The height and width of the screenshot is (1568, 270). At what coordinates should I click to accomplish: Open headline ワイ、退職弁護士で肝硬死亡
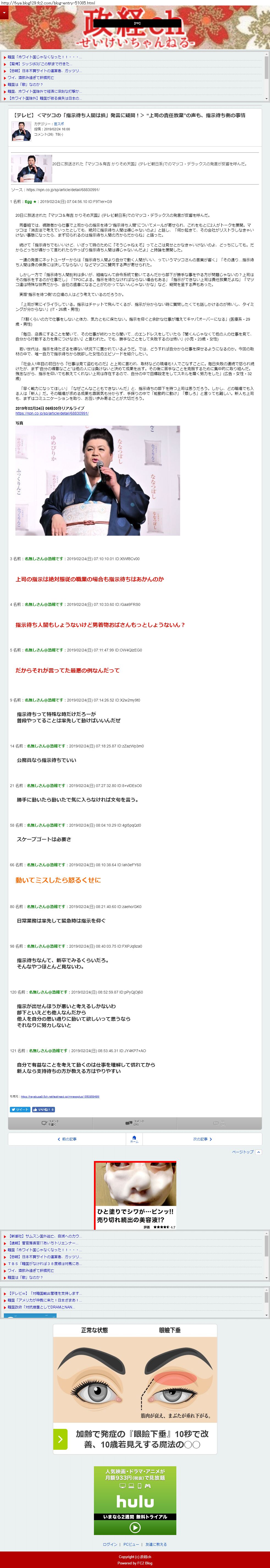(30, 77)
